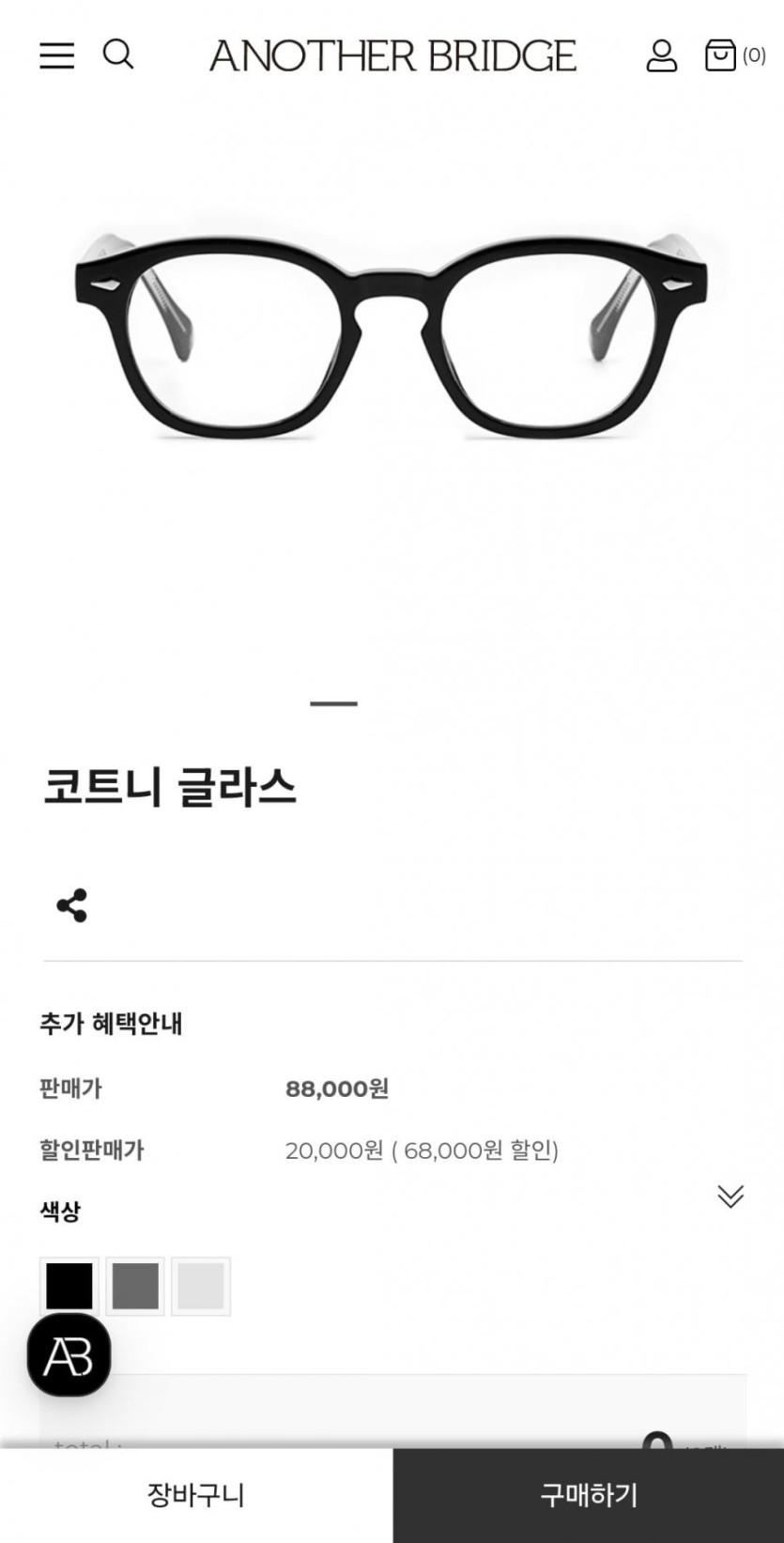Select the black color swatch
This screenshot has width=784, height=1543.
pos(69,1286)
